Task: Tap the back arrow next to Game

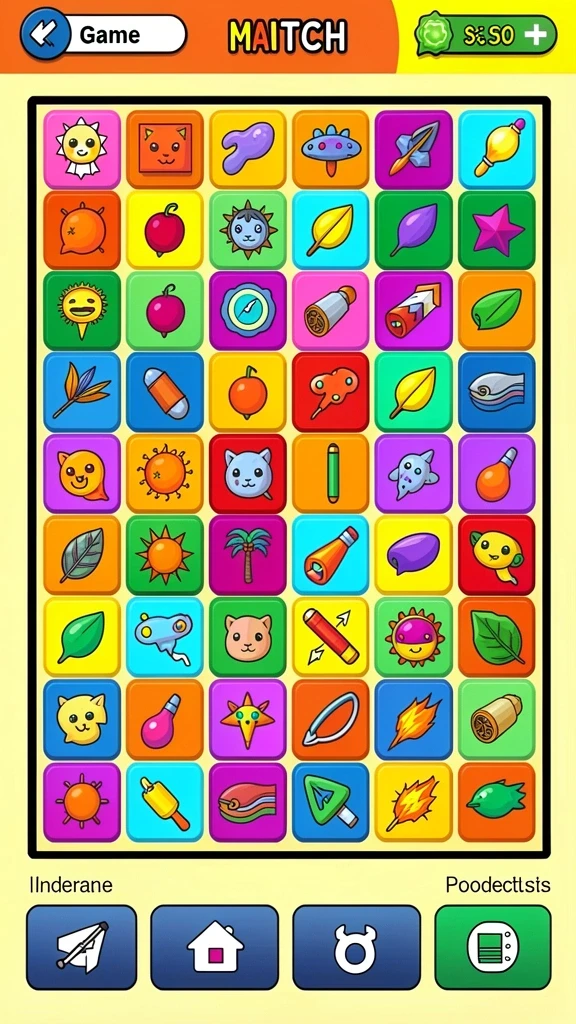Action: point(45,34)
